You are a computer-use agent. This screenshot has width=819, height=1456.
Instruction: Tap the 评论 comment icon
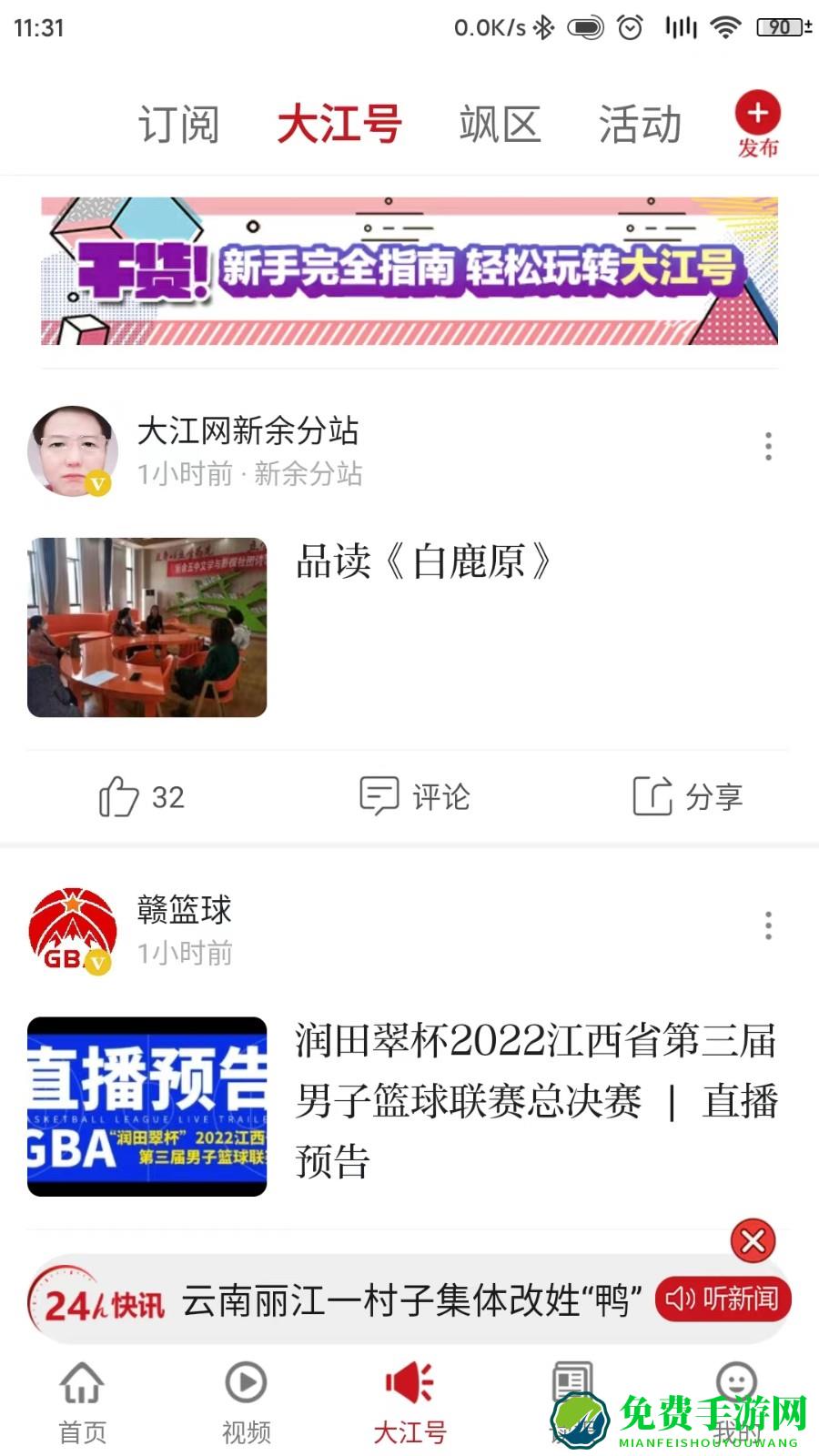click(379, 796)
